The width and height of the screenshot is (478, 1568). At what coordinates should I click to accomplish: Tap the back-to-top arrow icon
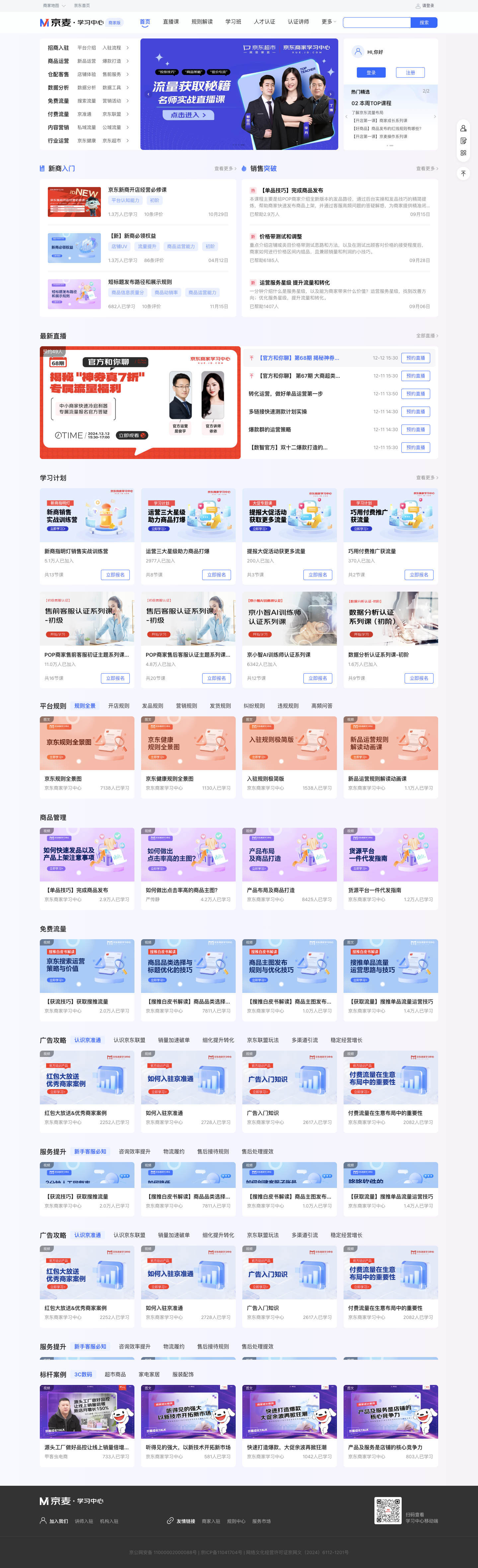click(463, 173)
